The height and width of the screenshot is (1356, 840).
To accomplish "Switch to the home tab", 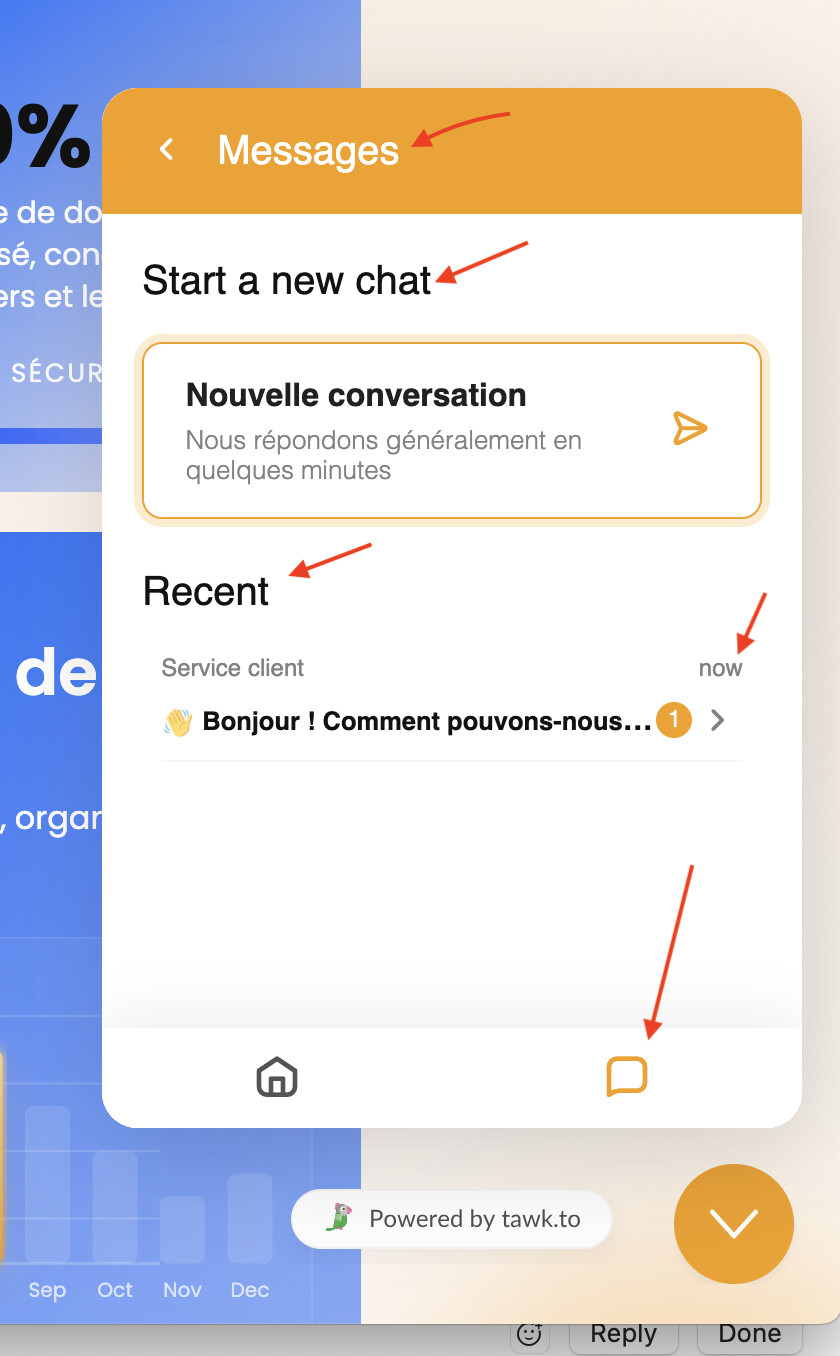I will [x=277, y=1078].
